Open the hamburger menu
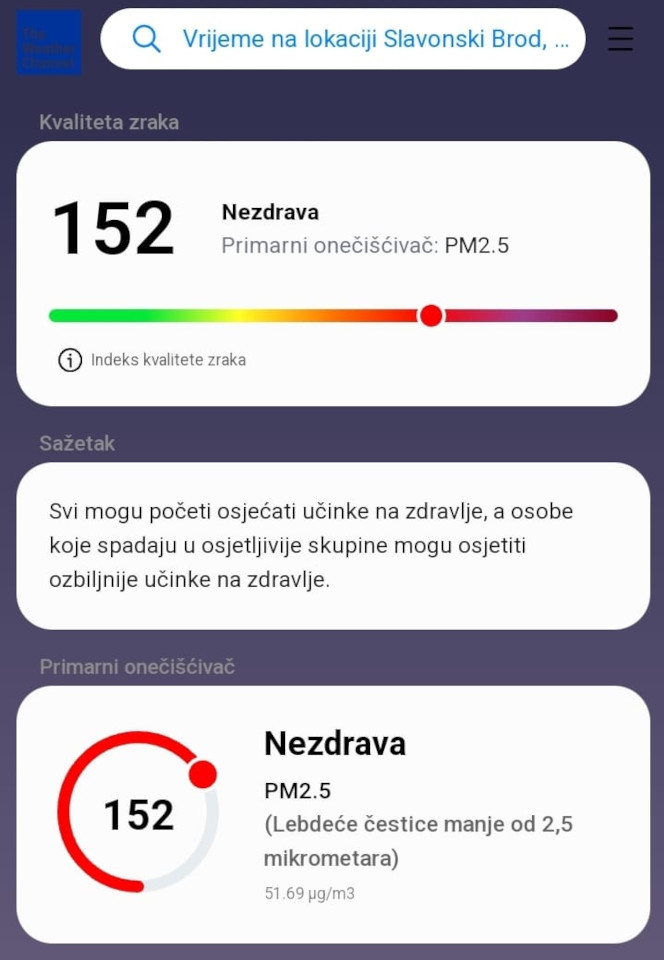Image resolution: width=664 pixels, height=960 pixels. tap(620, 39)
